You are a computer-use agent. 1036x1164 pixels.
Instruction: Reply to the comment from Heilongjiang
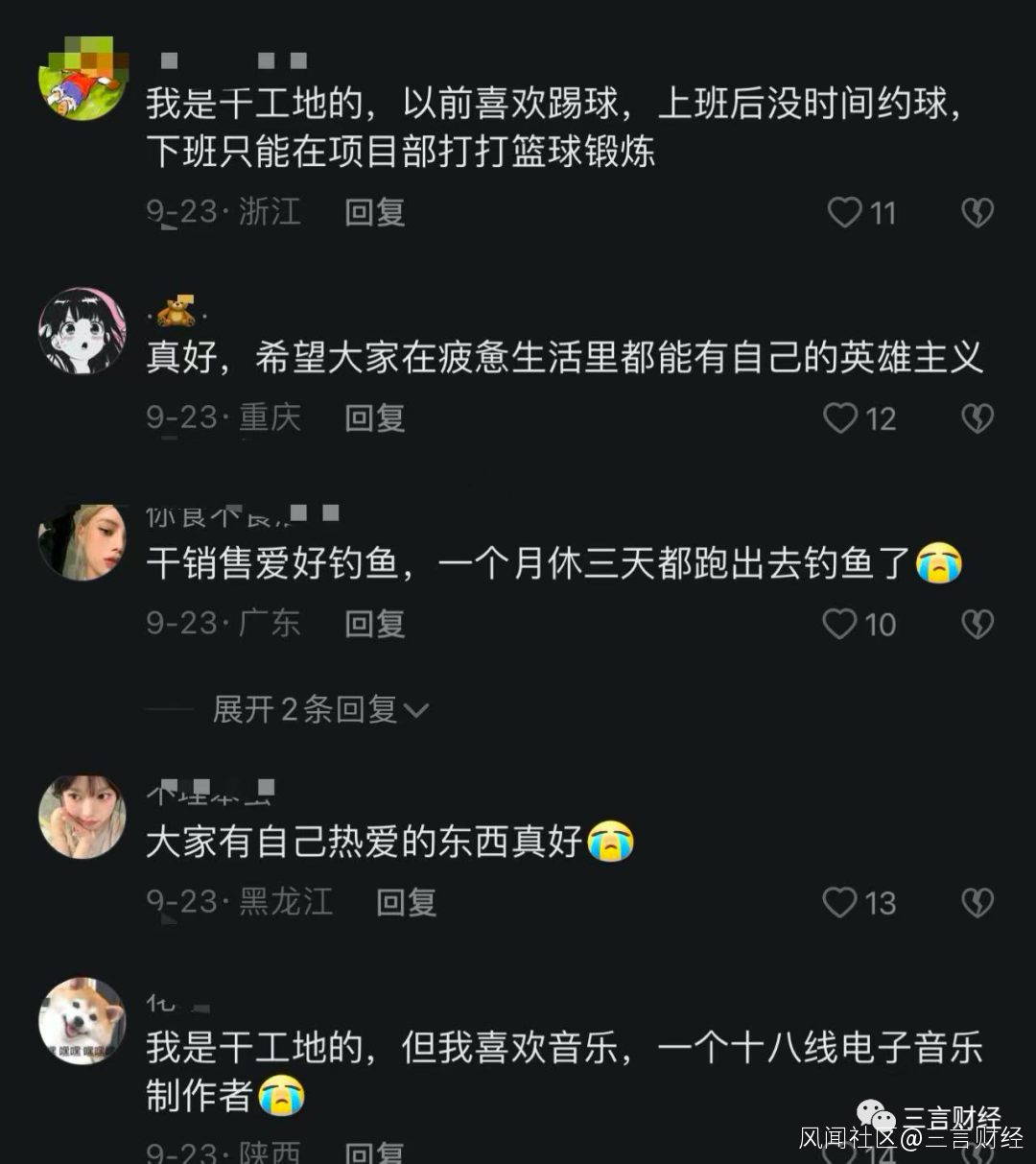click(407, 902)
